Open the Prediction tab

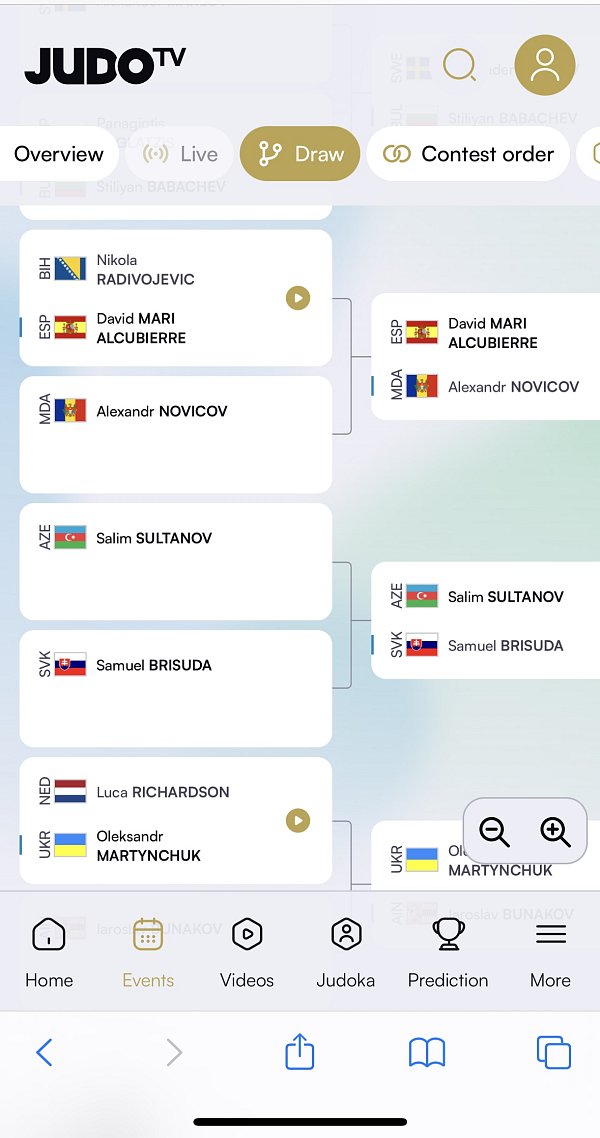coord(448,953)
